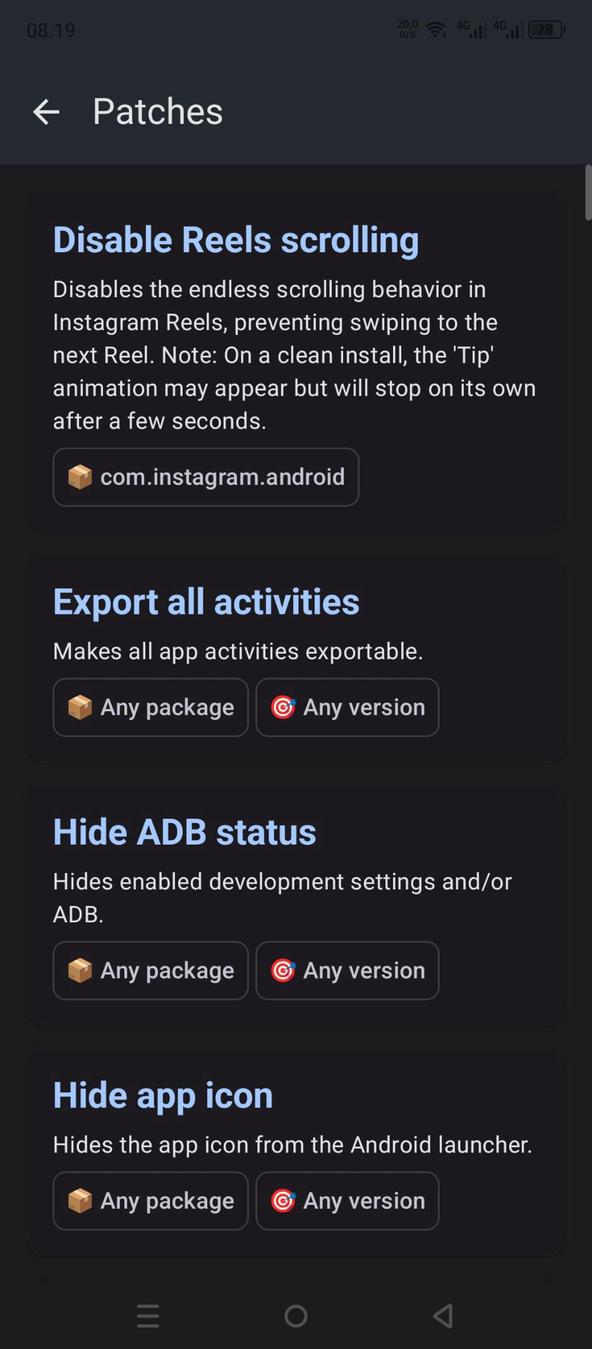Go to the home screen

pos(296,1316)
